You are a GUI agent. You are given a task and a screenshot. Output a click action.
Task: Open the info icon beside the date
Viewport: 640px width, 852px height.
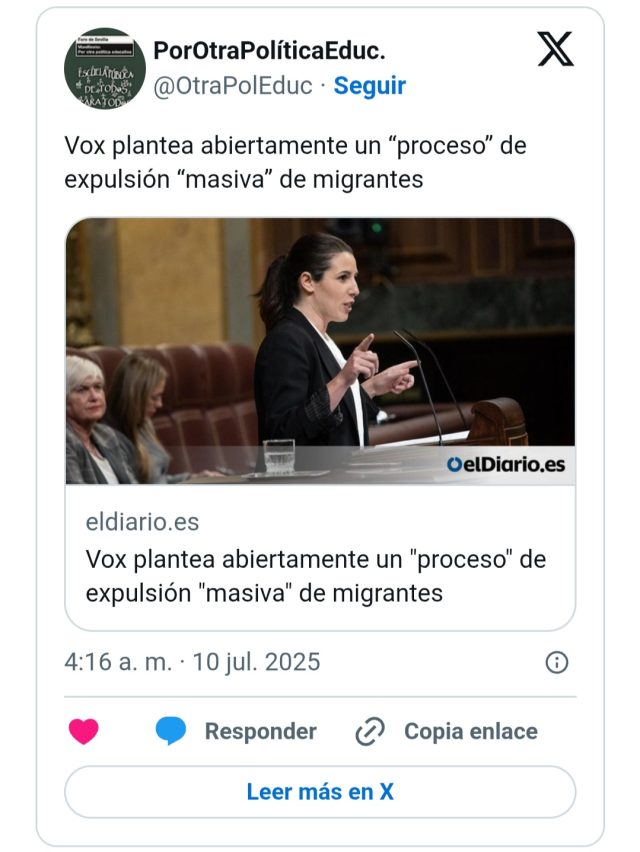tap(557, 662)
